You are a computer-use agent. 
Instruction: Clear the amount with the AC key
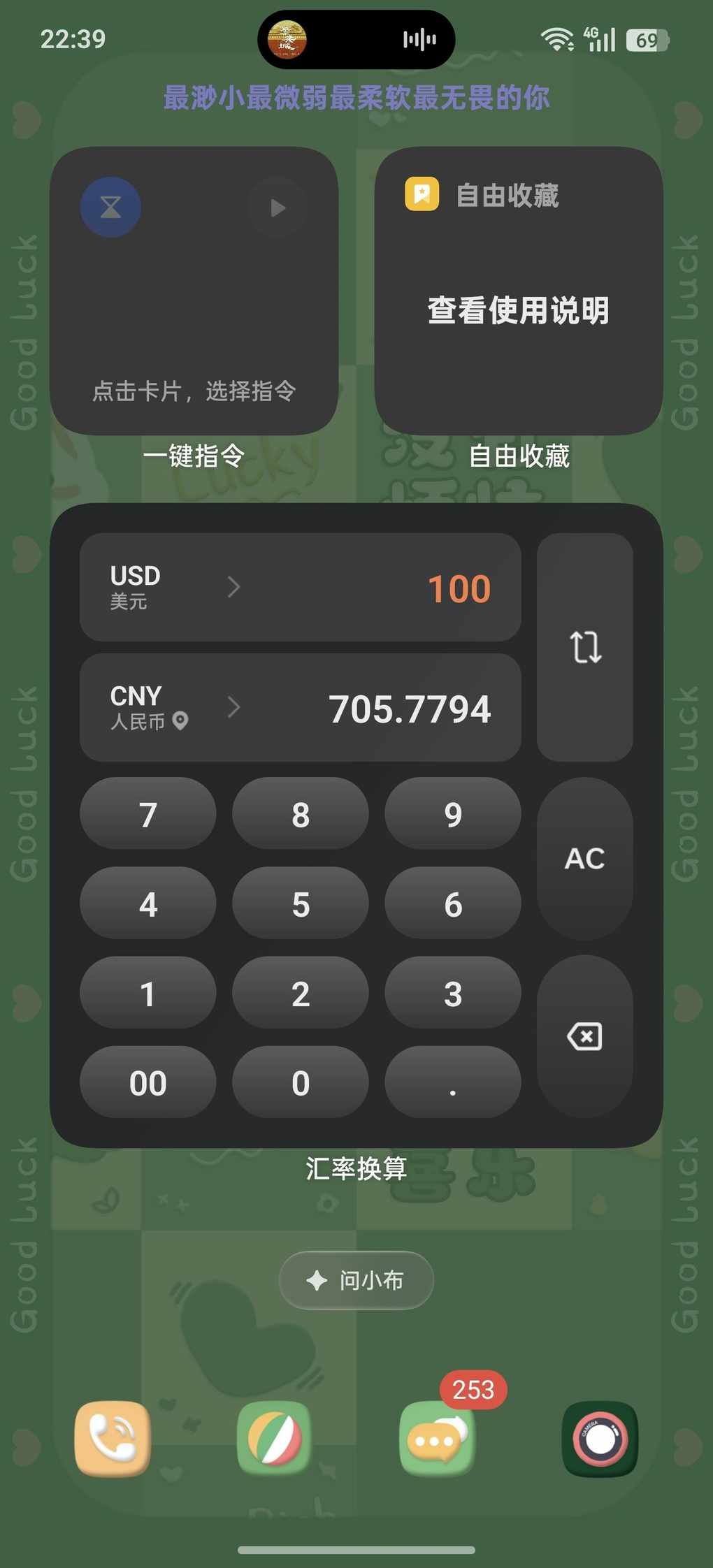[x=584, y=858]
